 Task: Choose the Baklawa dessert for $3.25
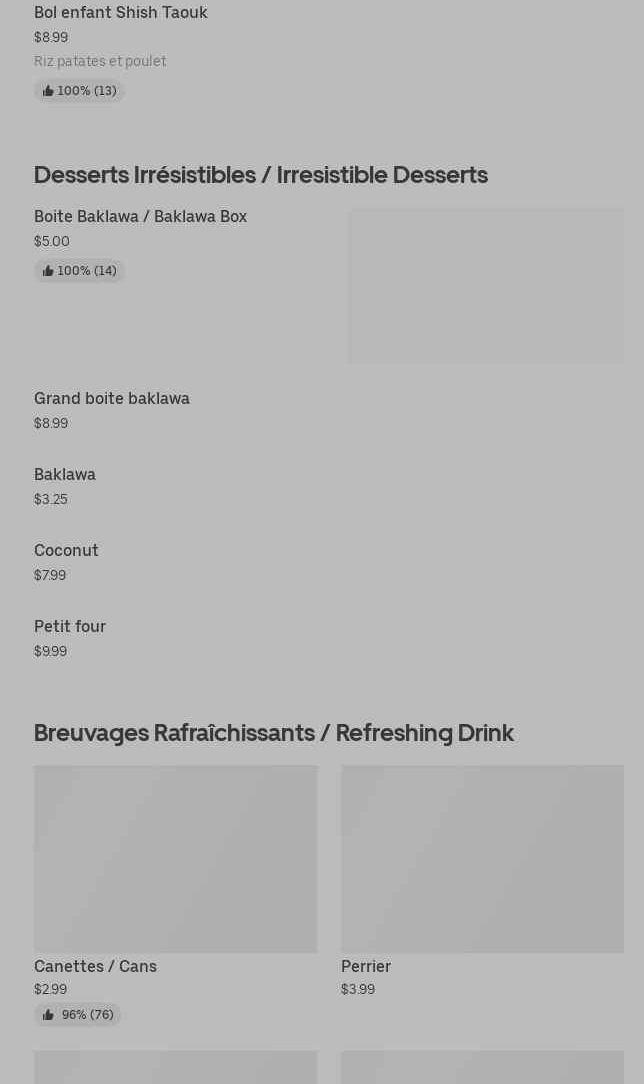coord(329,487)
